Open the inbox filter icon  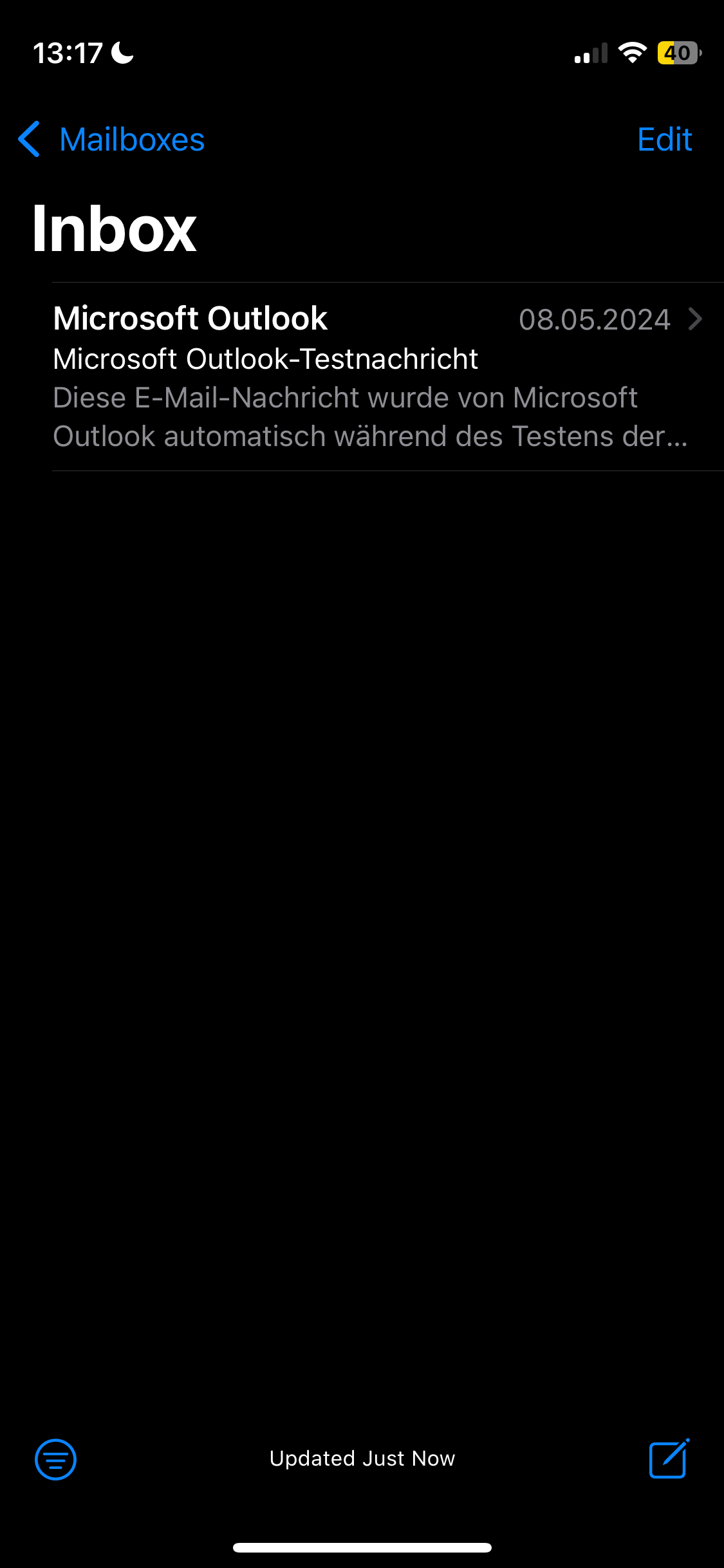(55, 1459)
